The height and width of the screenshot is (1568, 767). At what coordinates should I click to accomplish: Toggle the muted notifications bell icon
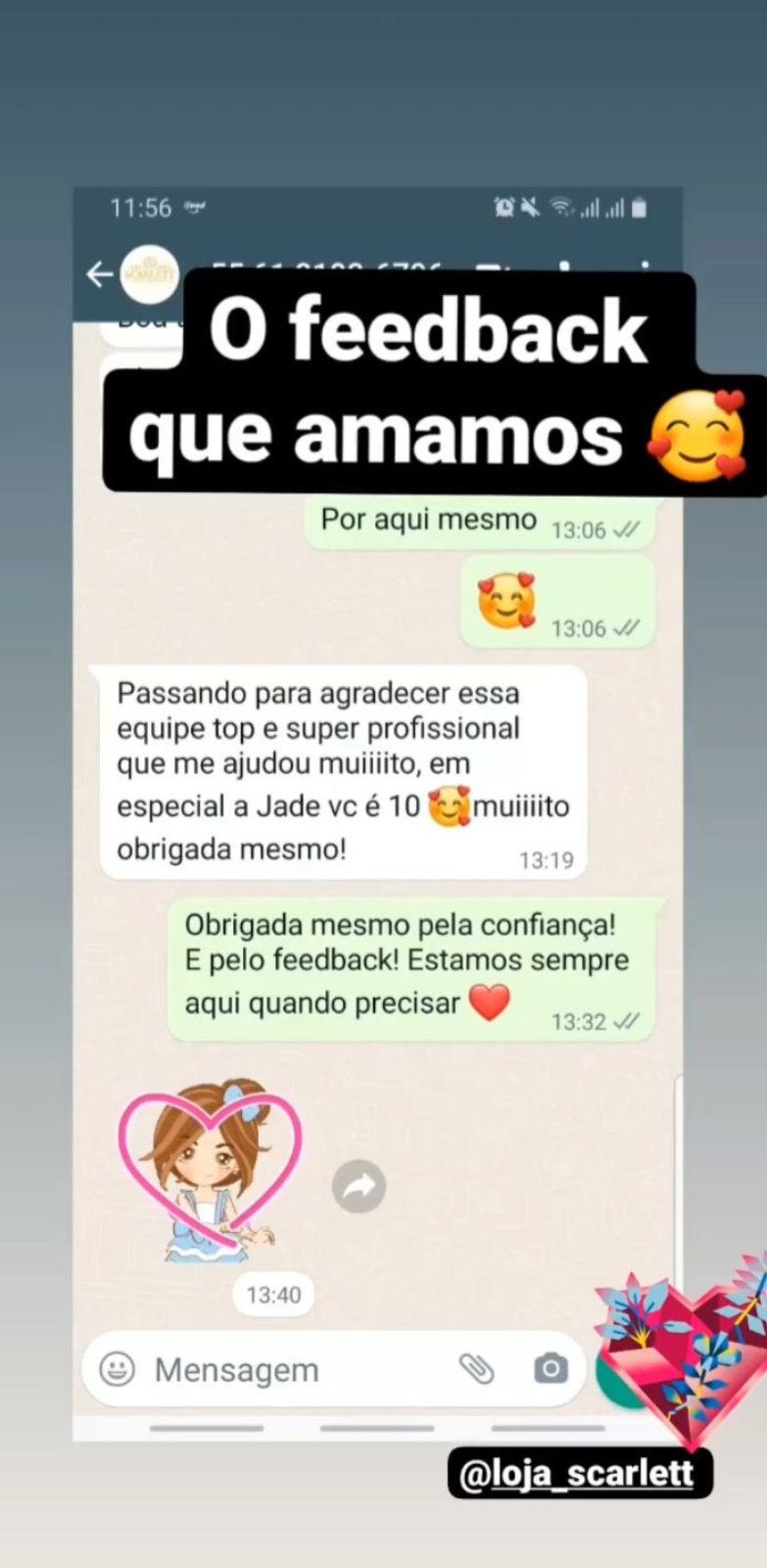click(x=530, y=208)
